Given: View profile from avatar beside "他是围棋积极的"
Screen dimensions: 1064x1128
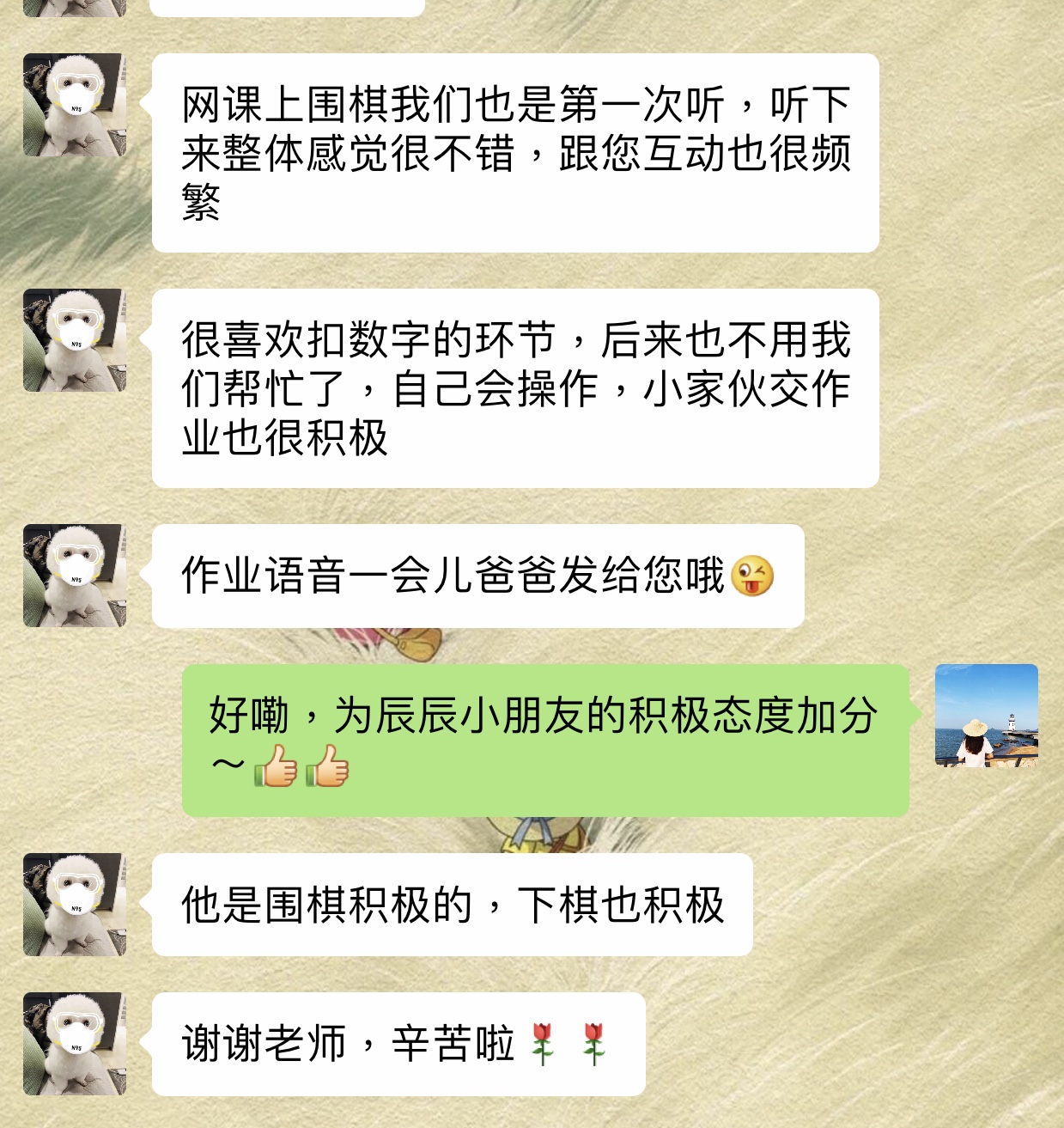Looking at the screenshot, I should tap(75, 904).
